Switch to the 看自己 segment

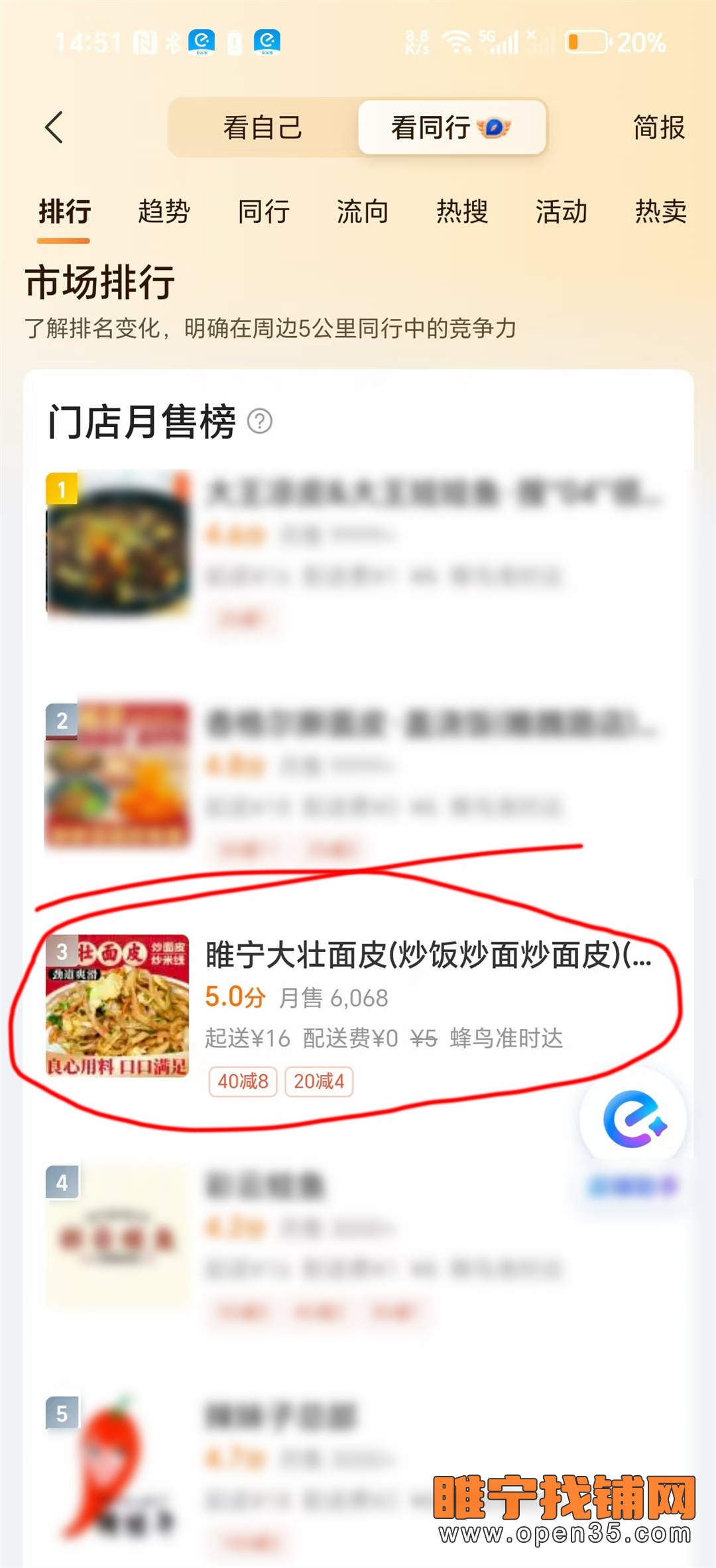pos(263,127)
